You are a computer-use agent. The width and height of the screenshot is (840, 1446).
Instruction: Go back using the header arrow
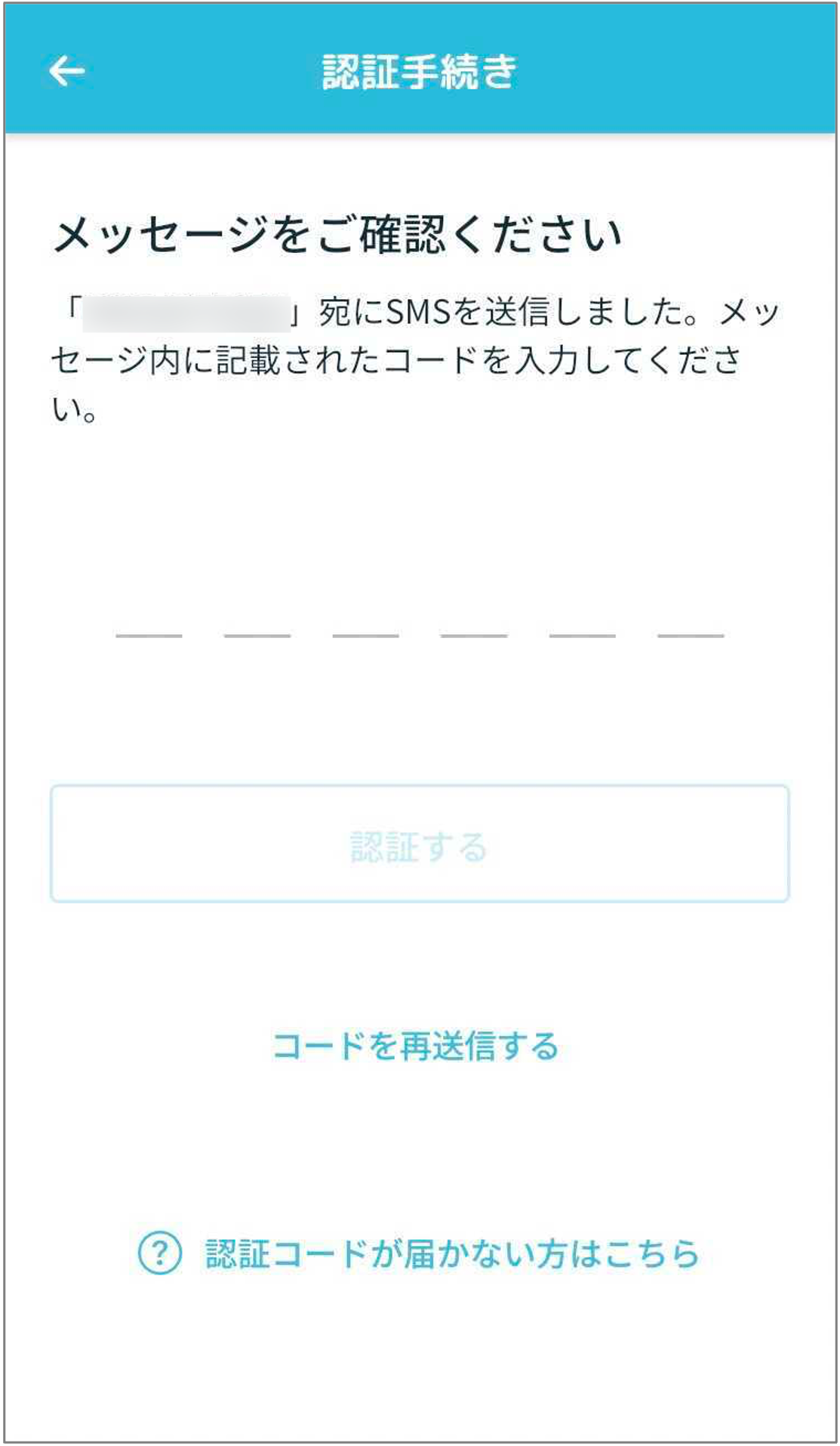66,72
